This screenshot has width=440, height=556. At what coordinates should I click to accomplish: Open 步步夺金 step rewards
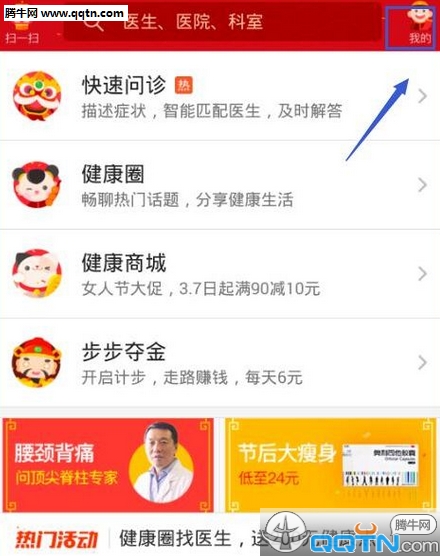pyautogui.click(x=220, y=363)
